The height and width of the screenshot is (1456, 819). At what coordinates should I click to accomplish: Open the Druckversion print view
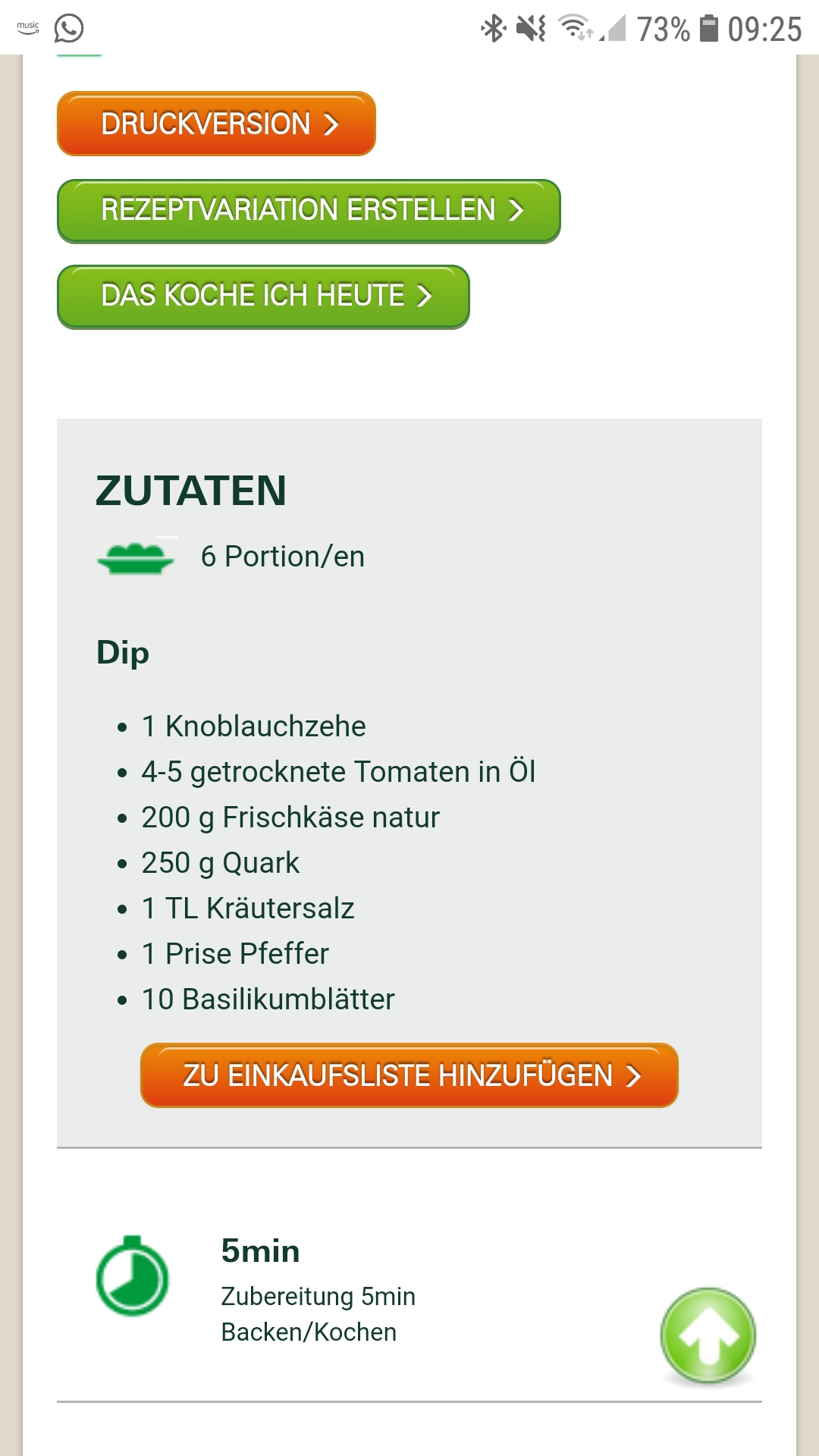click(x=216, y=124)
